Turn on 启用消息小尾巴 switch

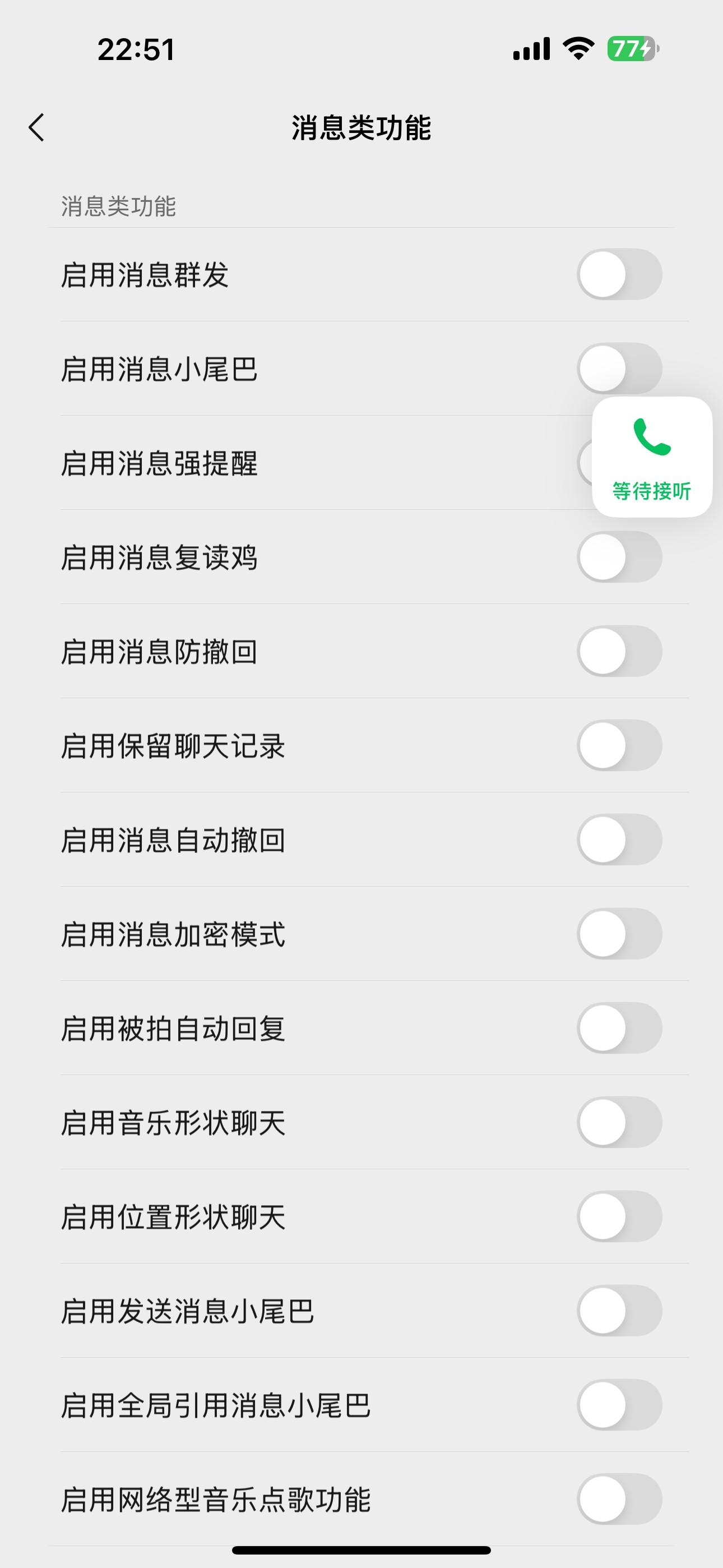coord(619,369)
